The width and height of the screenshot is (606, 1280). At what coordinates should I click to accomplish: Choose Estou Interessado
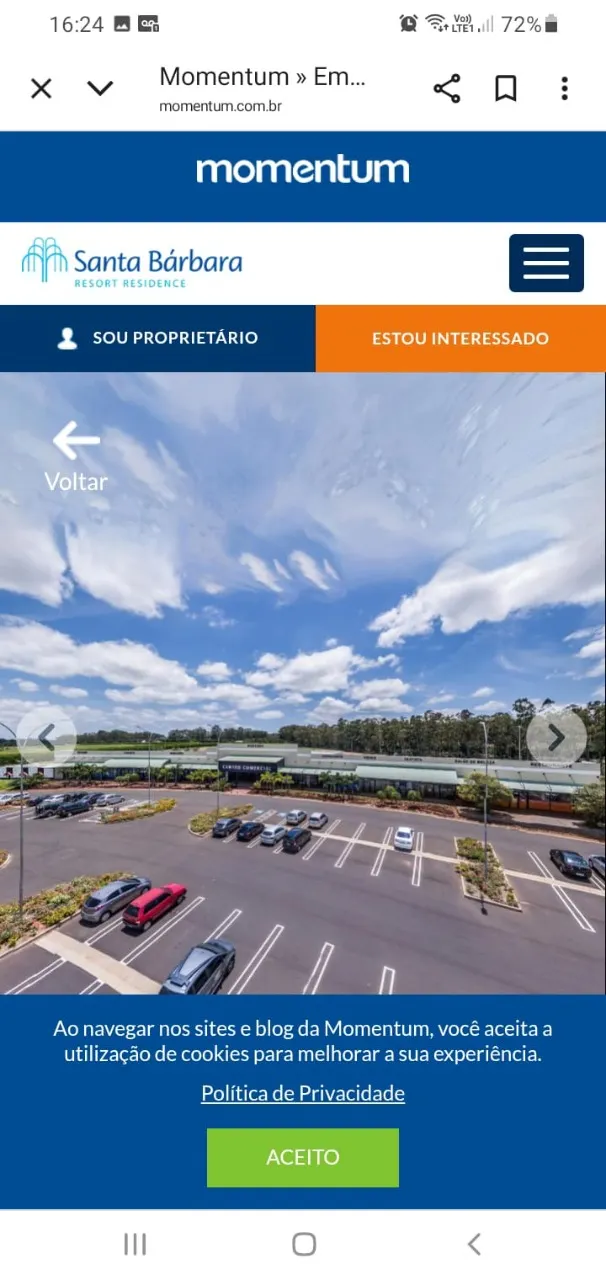coord(461,338)
